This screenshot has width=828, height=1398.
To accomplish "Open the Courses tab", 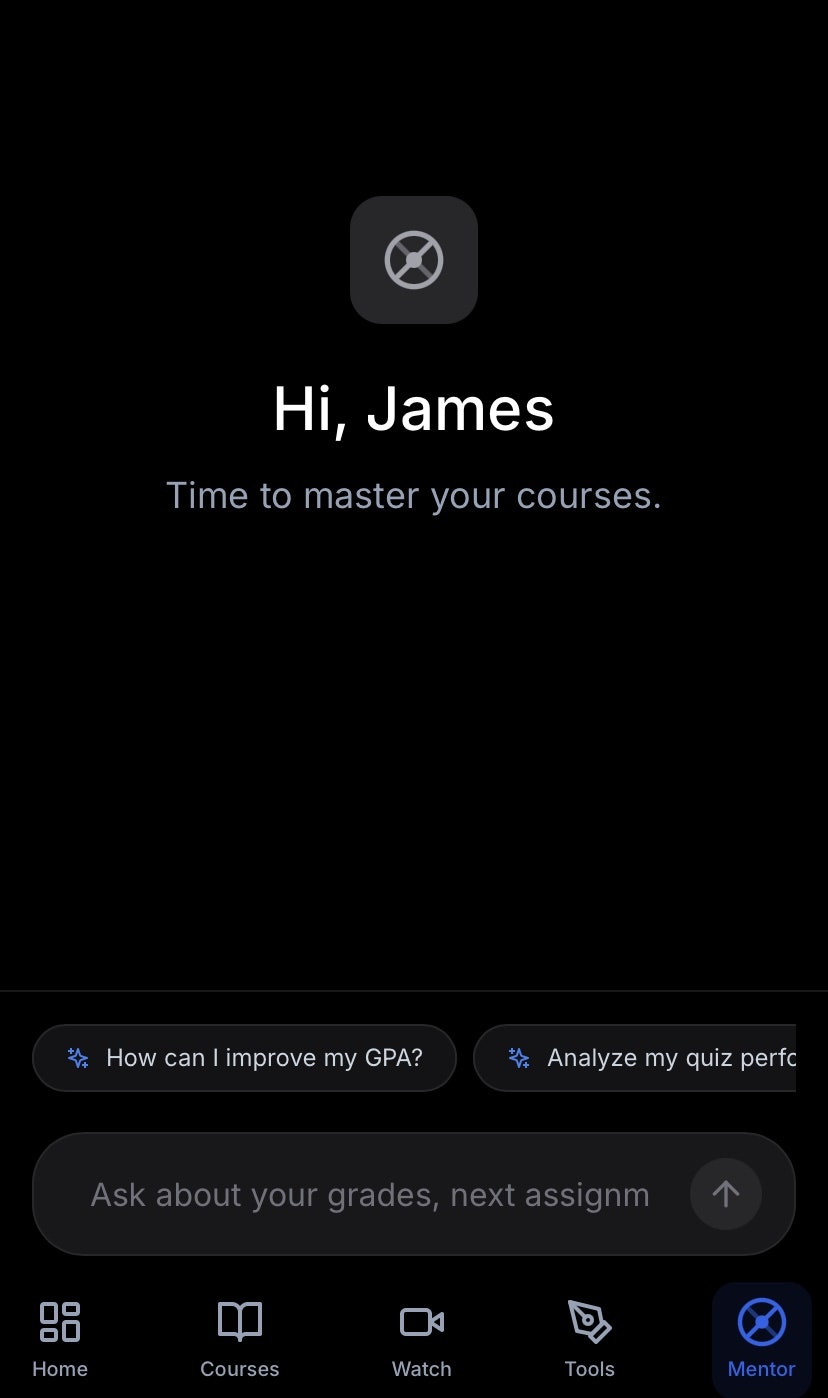I will (x=240, y=1340).
